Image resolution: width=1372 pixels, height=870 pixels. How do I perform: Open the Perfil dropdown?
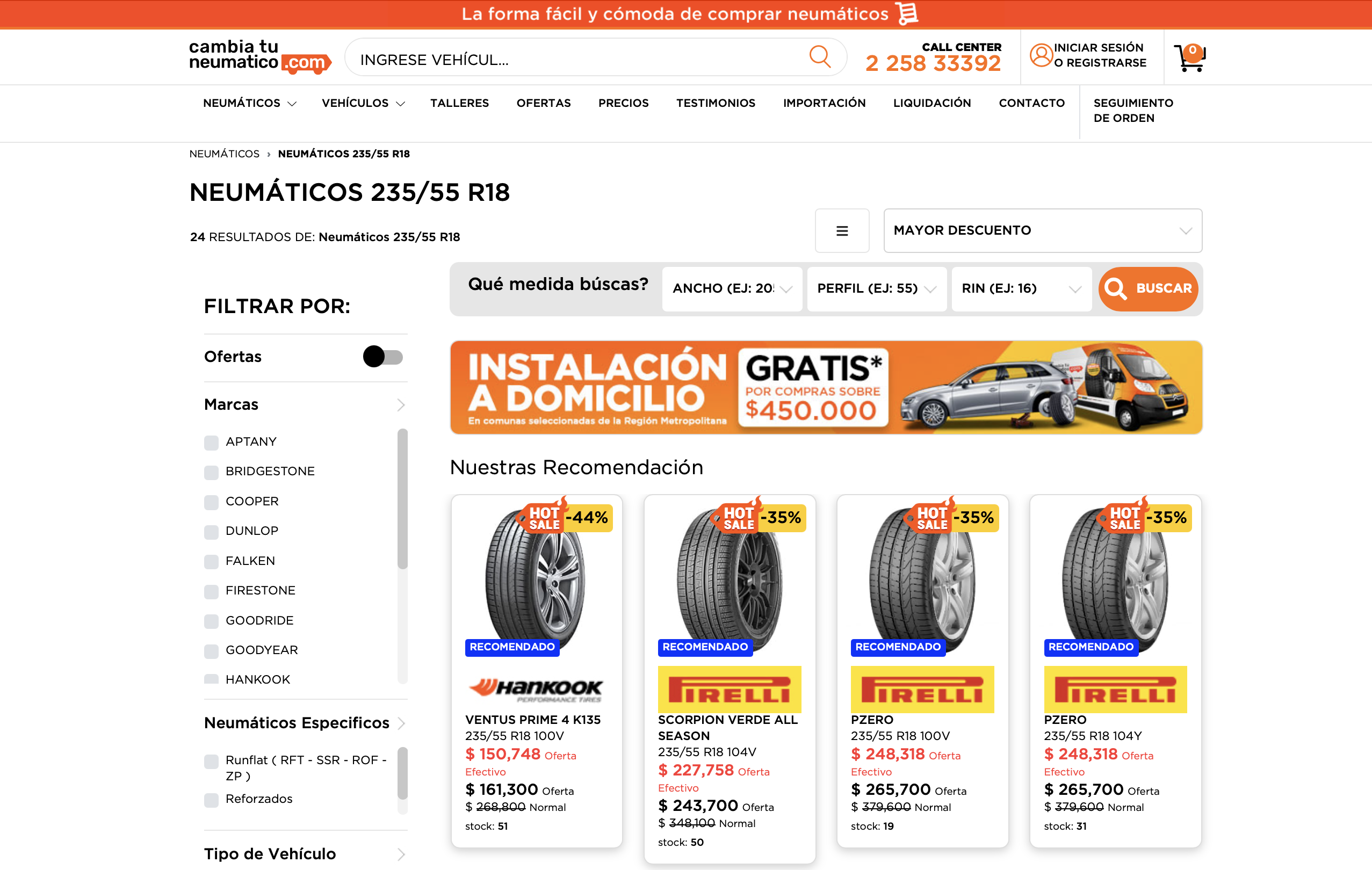(x=876, y=288)
